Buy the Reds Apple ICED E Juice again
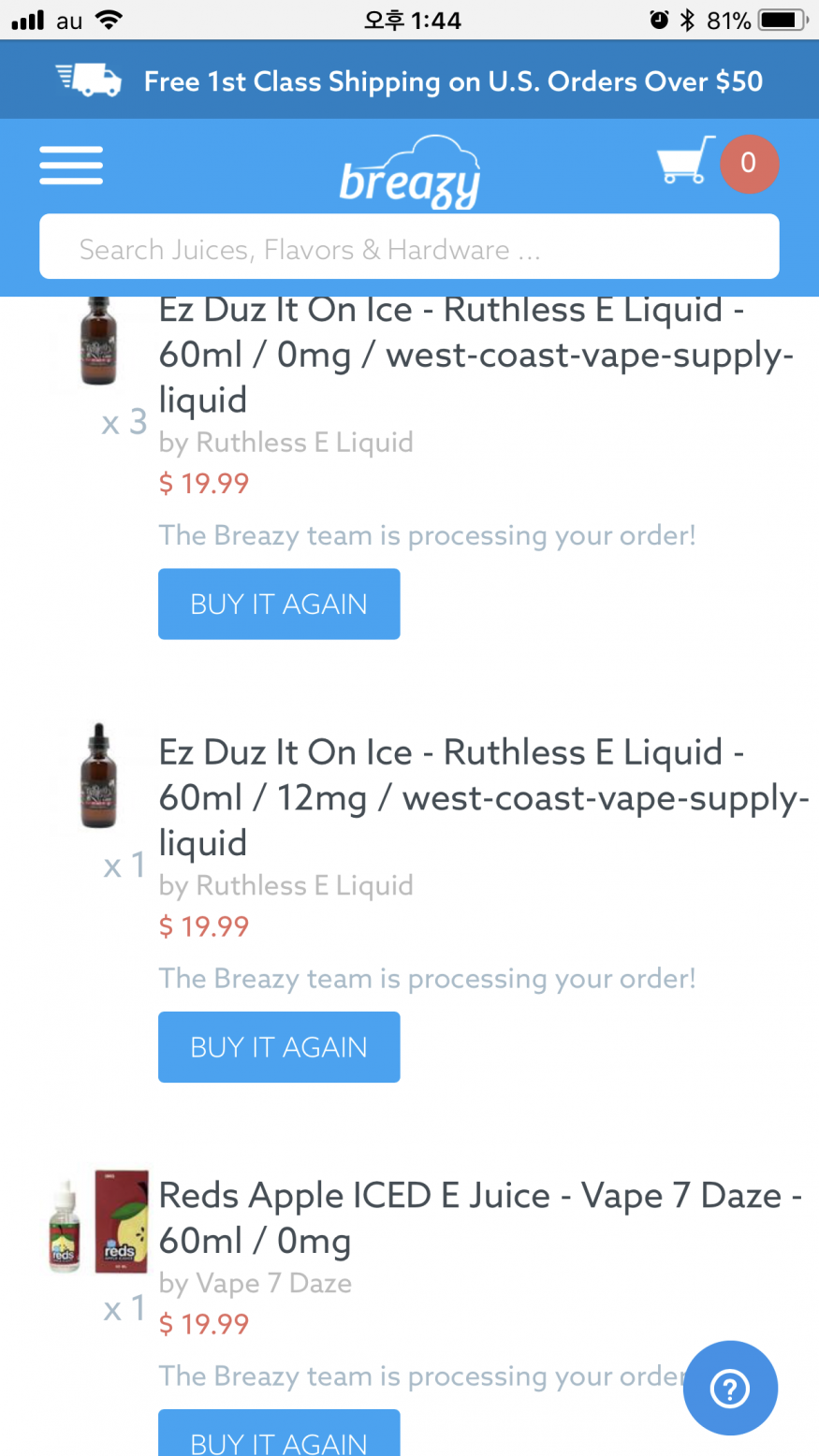The image size is (819, 1456). (279, 1437)
